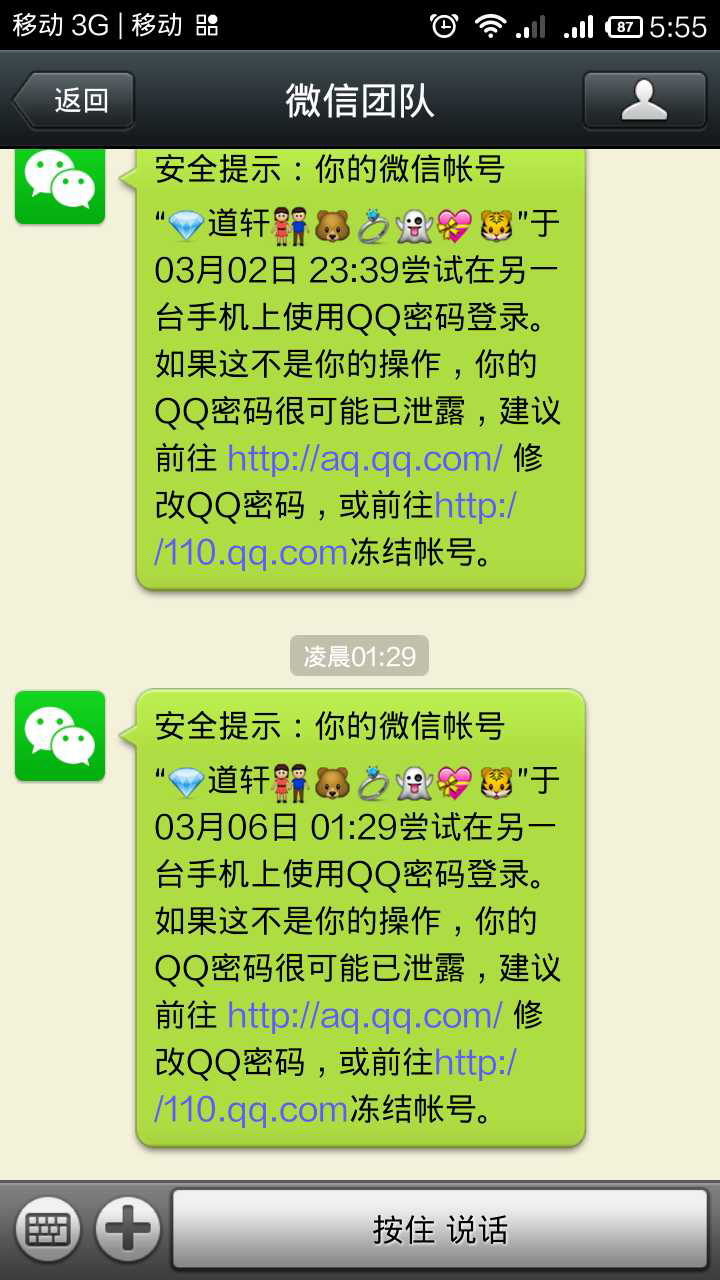
Task: Go back using the 返回 button
Action: tap(73, 100)
